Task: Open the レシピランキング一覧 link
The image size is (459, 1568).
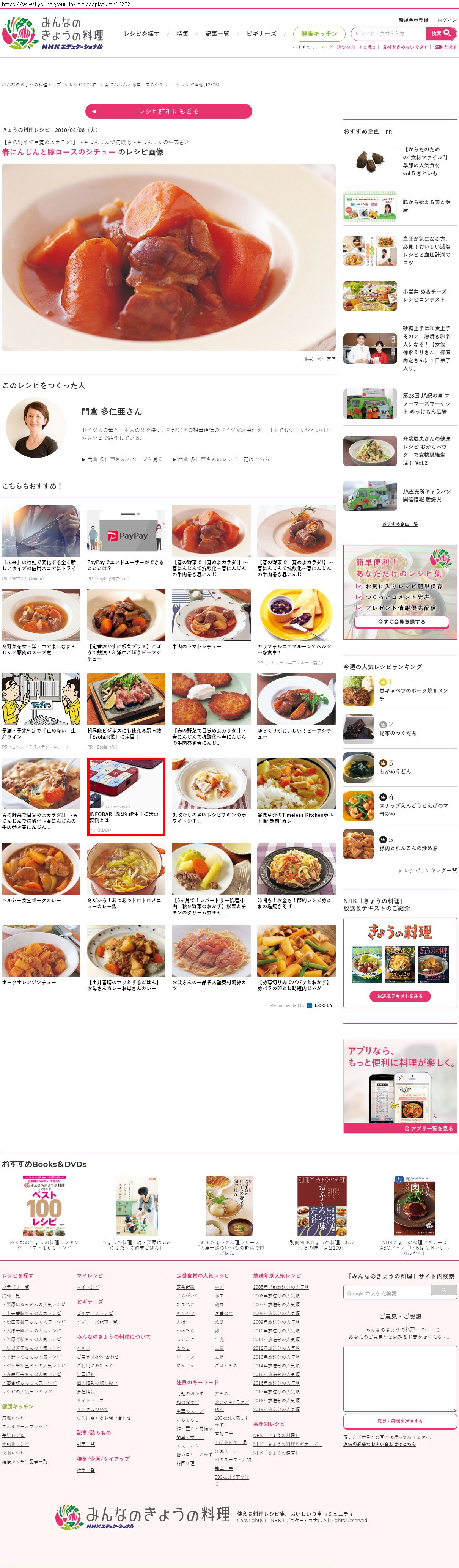Action: (430, 870)
